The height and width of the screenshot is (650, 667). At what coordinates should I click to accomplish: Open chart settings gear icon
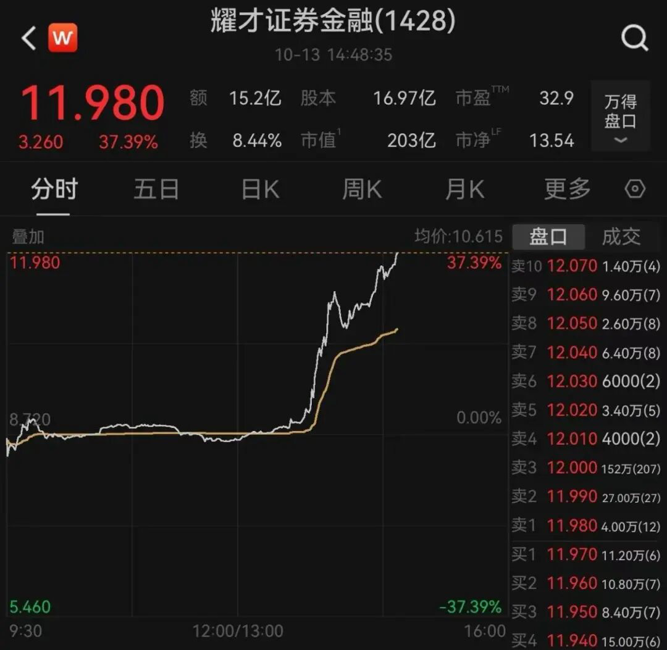[634, 189]
